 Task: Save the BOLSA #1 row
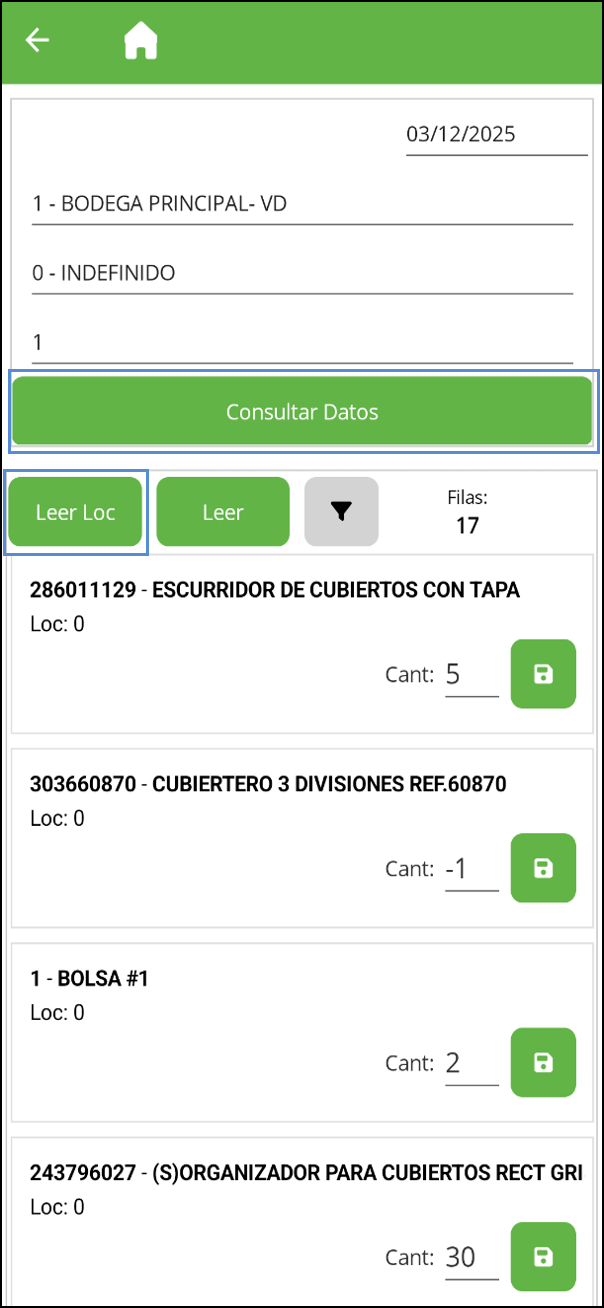point(543,1062)
